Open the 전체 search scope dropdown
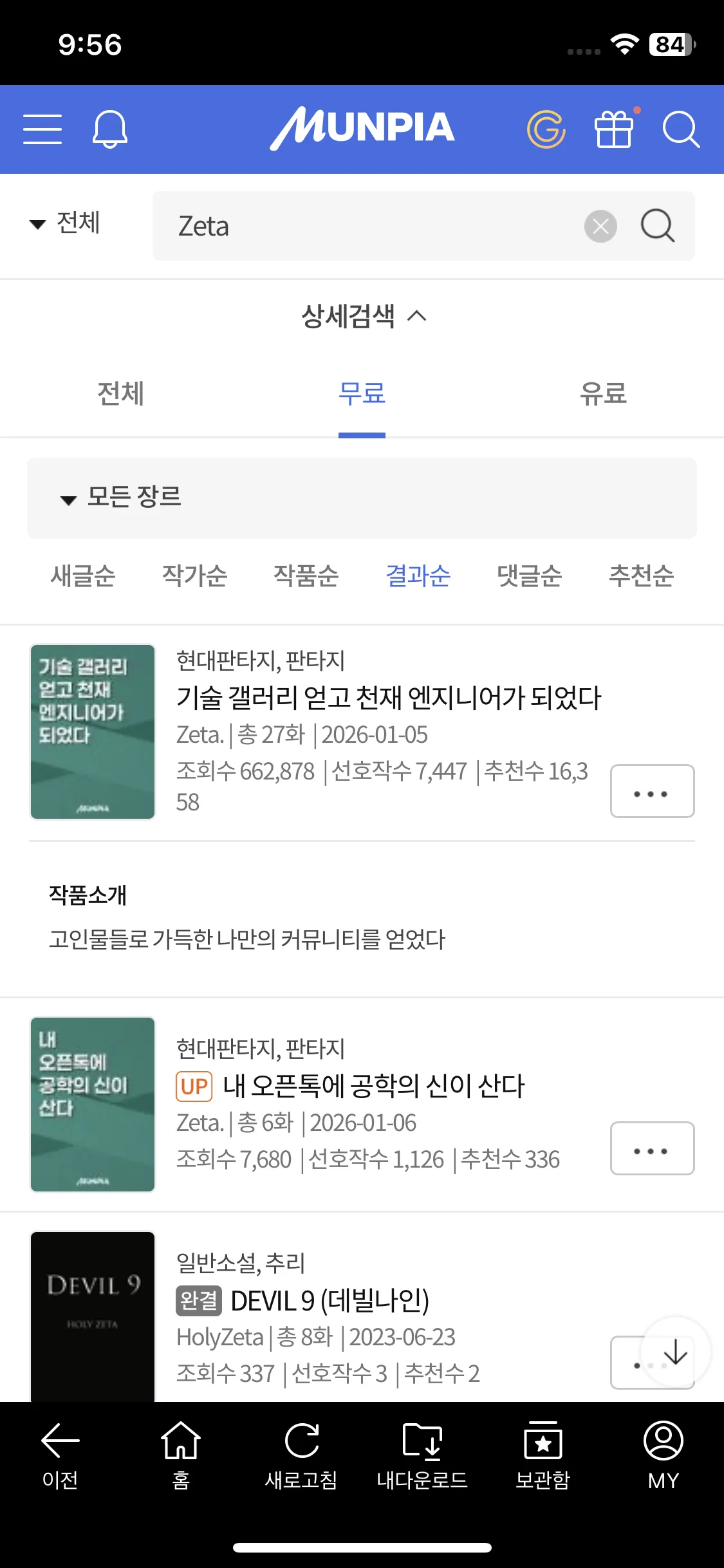This screenshot has width=724, height=1568. [x=66, y=224]
